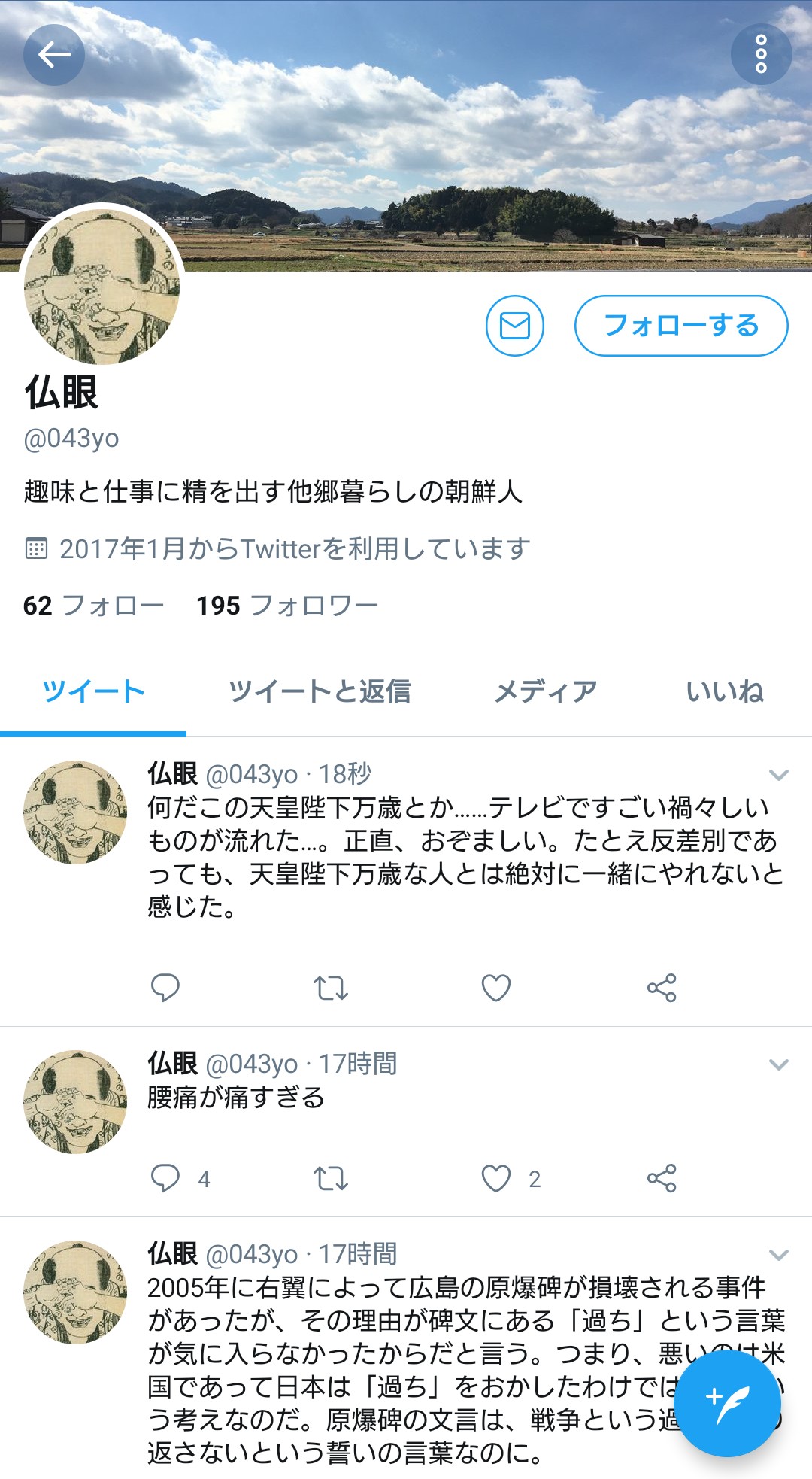Like the 18秒 tweet

pyautogui.click(x=496, y=988)
